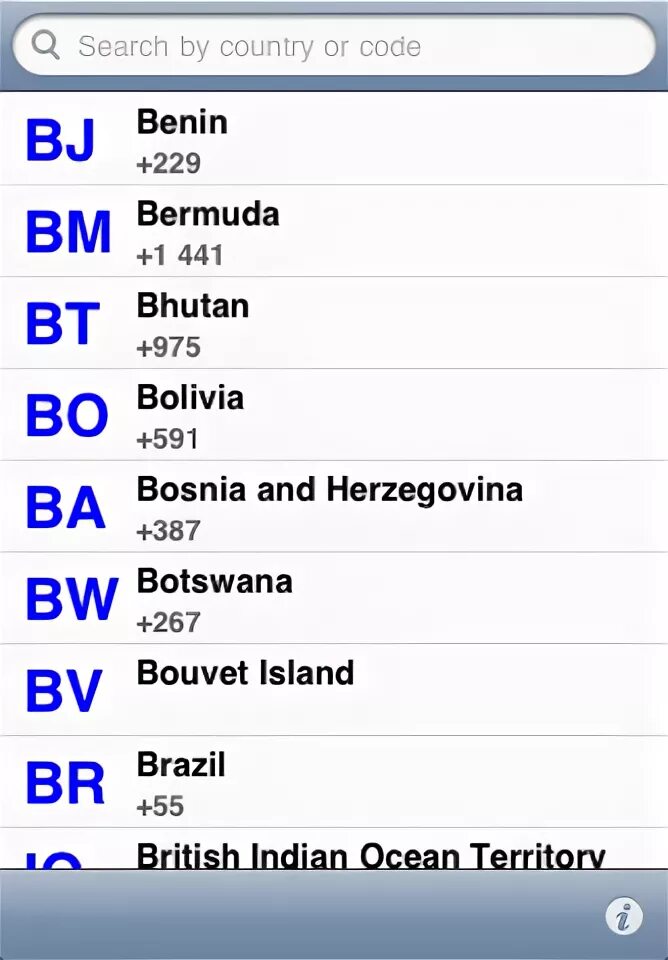This screenshot has width=668, height=960.
Task: Open the Bhutan +975 entry
Action: (334, 324)
